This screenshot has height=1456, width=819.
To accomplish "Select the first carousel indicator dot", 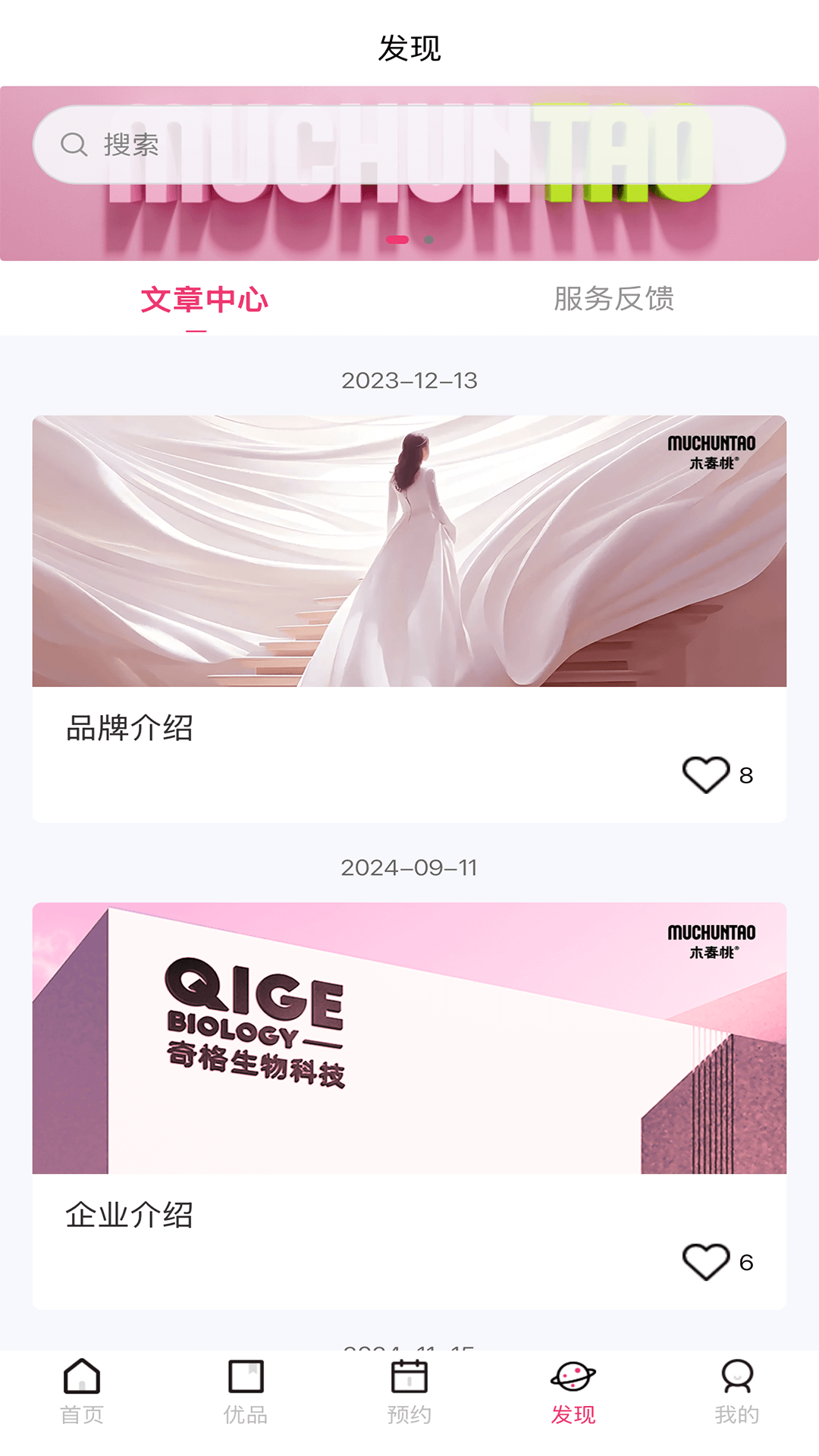I will click(396, 240).
